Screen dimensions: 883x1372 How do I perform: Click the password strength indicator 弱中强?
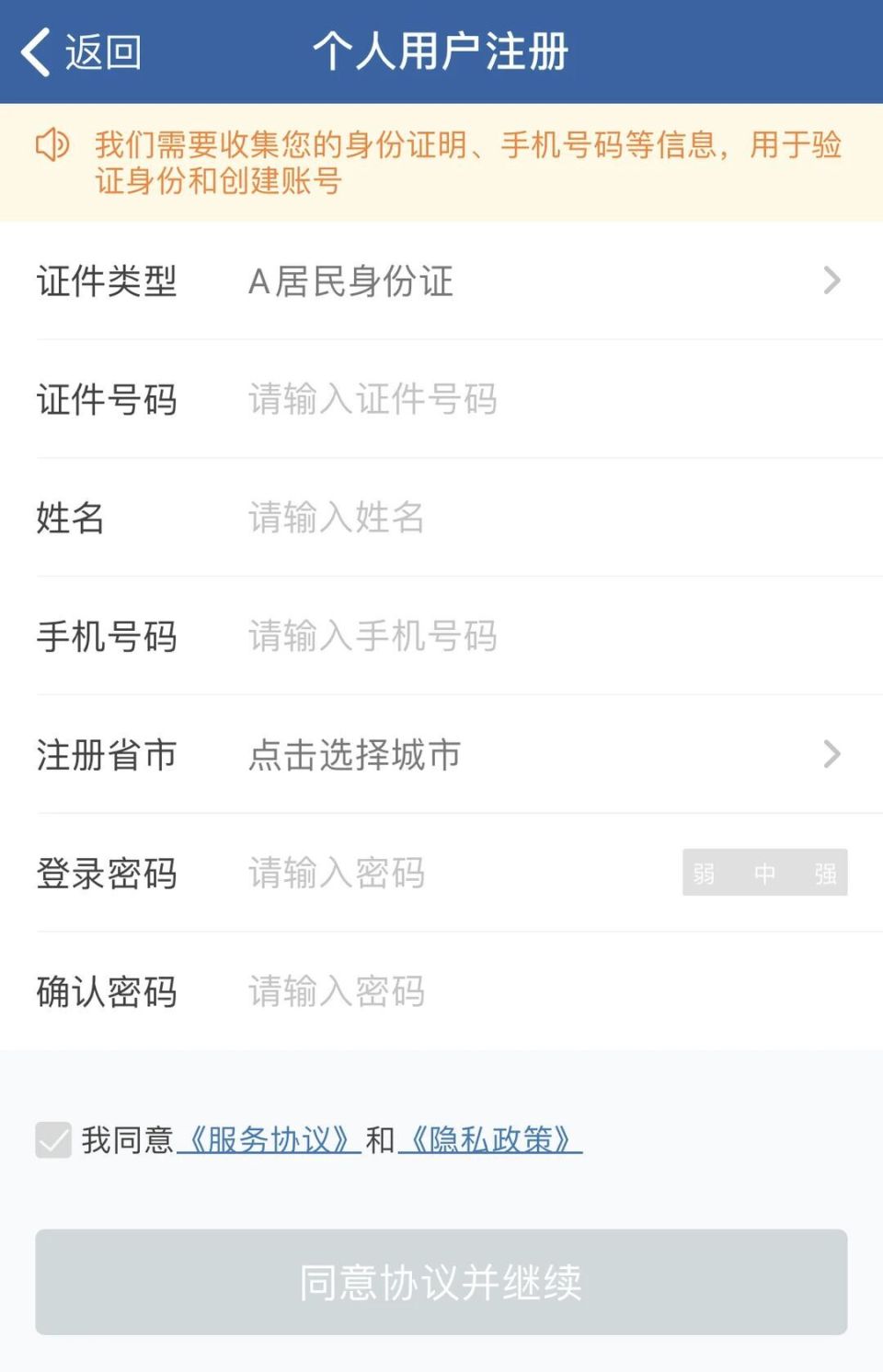(765, 874)
